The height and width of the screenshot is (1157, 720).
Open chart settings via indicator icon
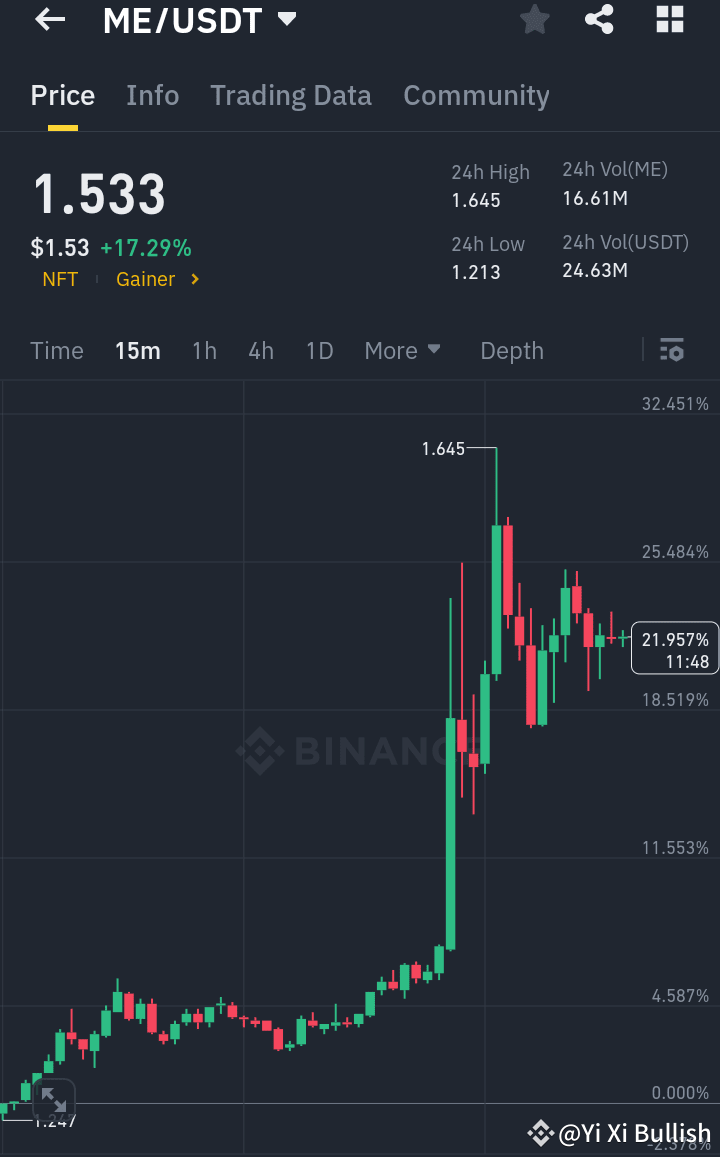pyautogui.click(x=671, y=350)
